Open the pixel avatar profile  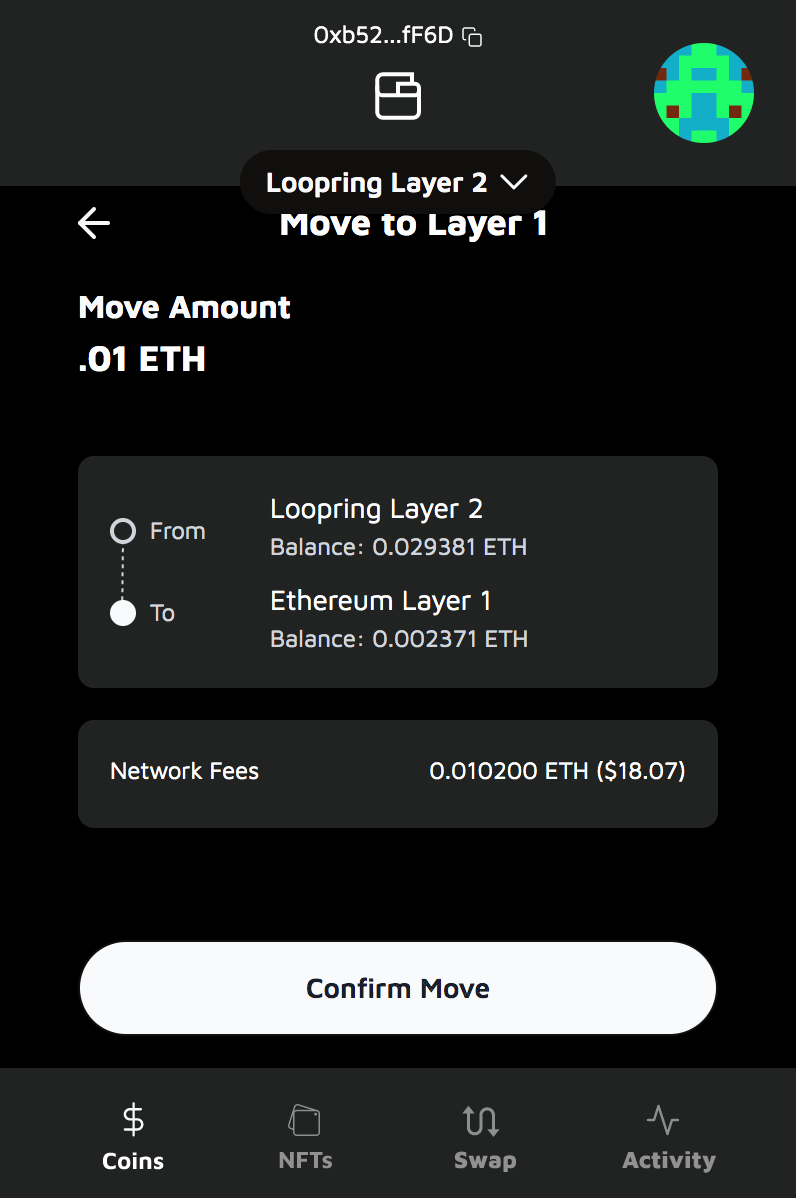pyautogui.click(x=703, y=93)
